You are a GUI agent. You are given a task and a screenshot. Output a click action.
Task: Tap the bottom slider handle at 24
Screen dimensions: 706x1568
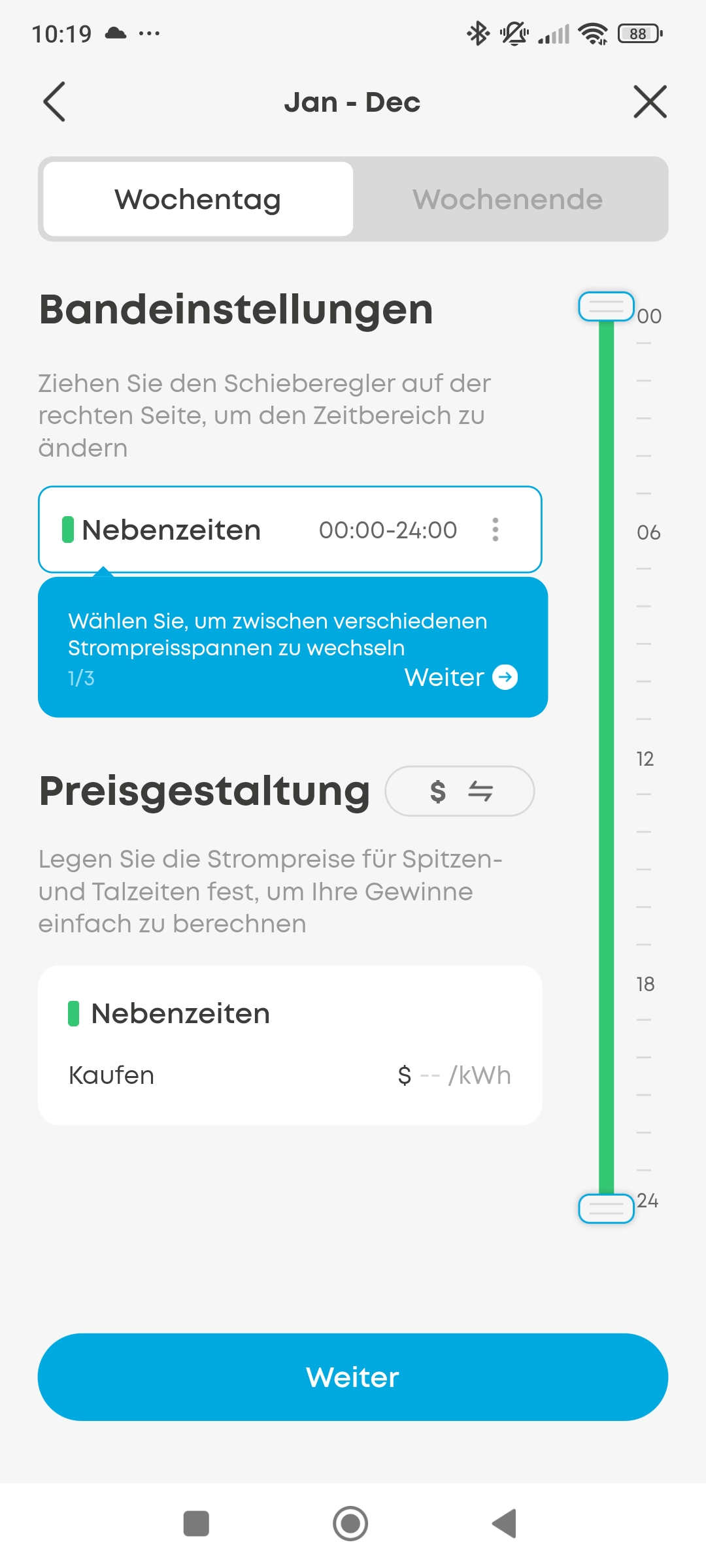(x=606, y=1208)
